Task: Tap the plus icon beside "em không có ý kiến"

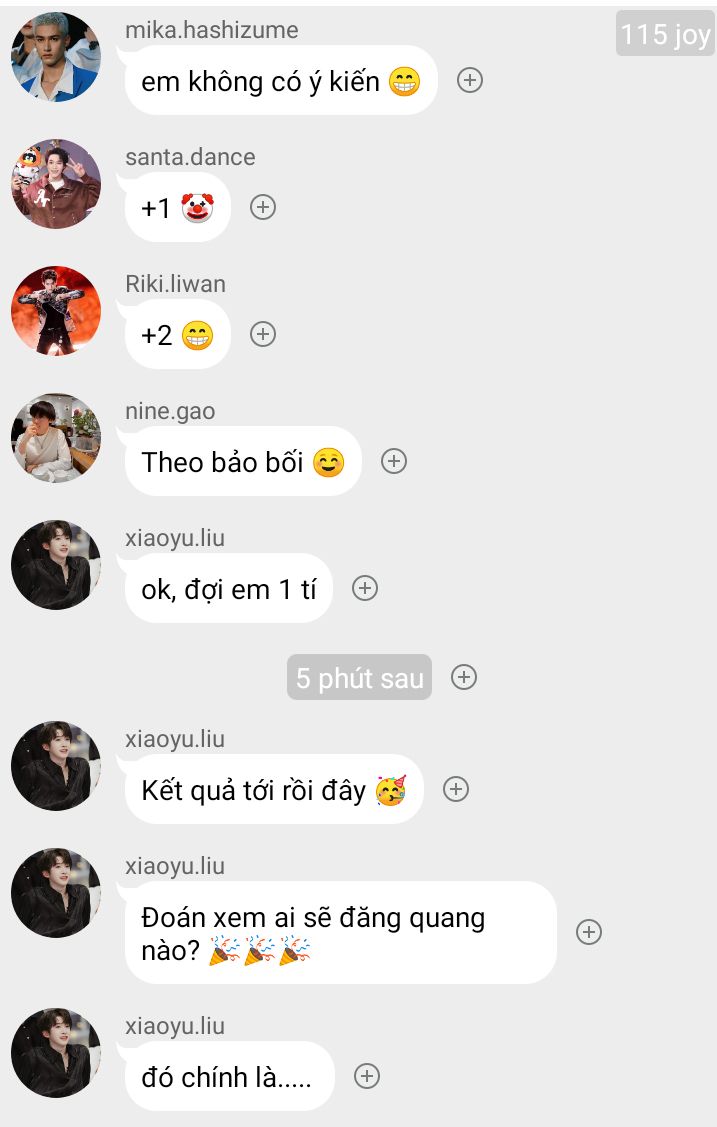Action: pos(470,81)
